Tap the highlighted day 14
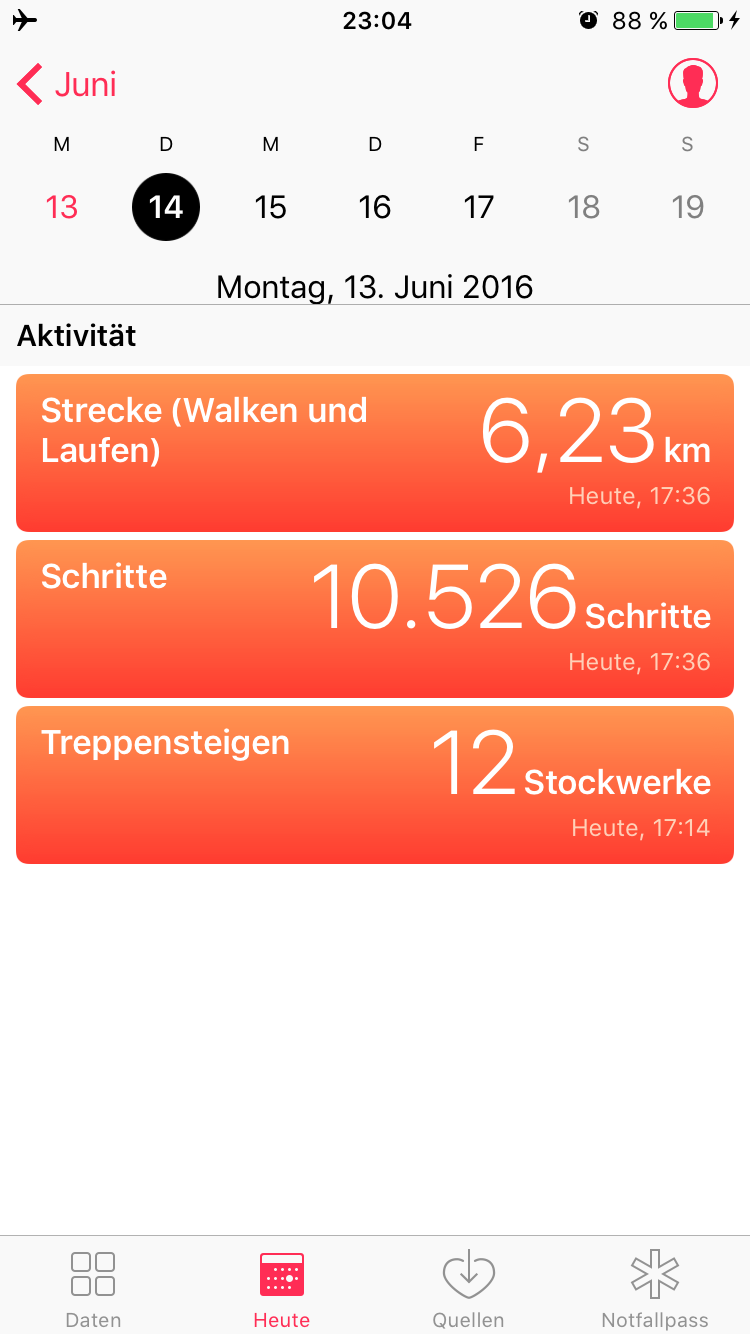Viewport: 750px width, 1334px height. pyautogui.click(x=166, y=207)
